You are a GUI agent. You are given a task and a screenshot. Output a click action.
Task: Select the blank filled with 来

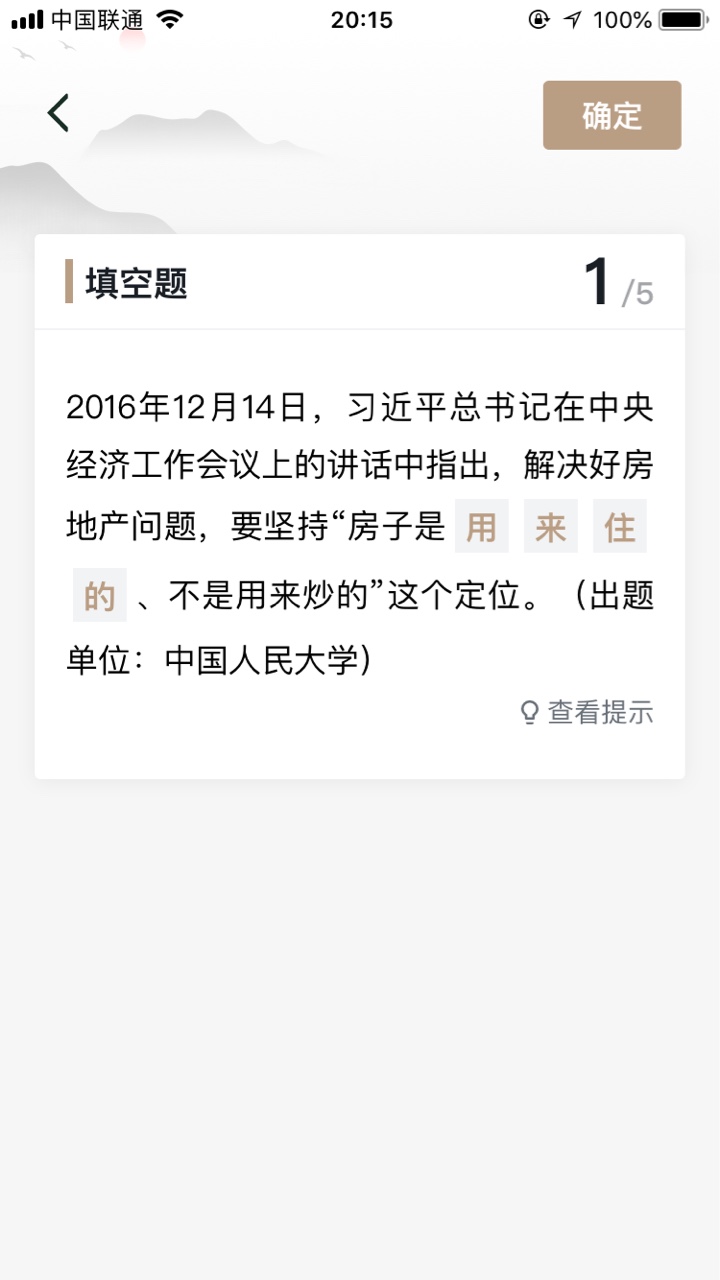click(550, 527)
